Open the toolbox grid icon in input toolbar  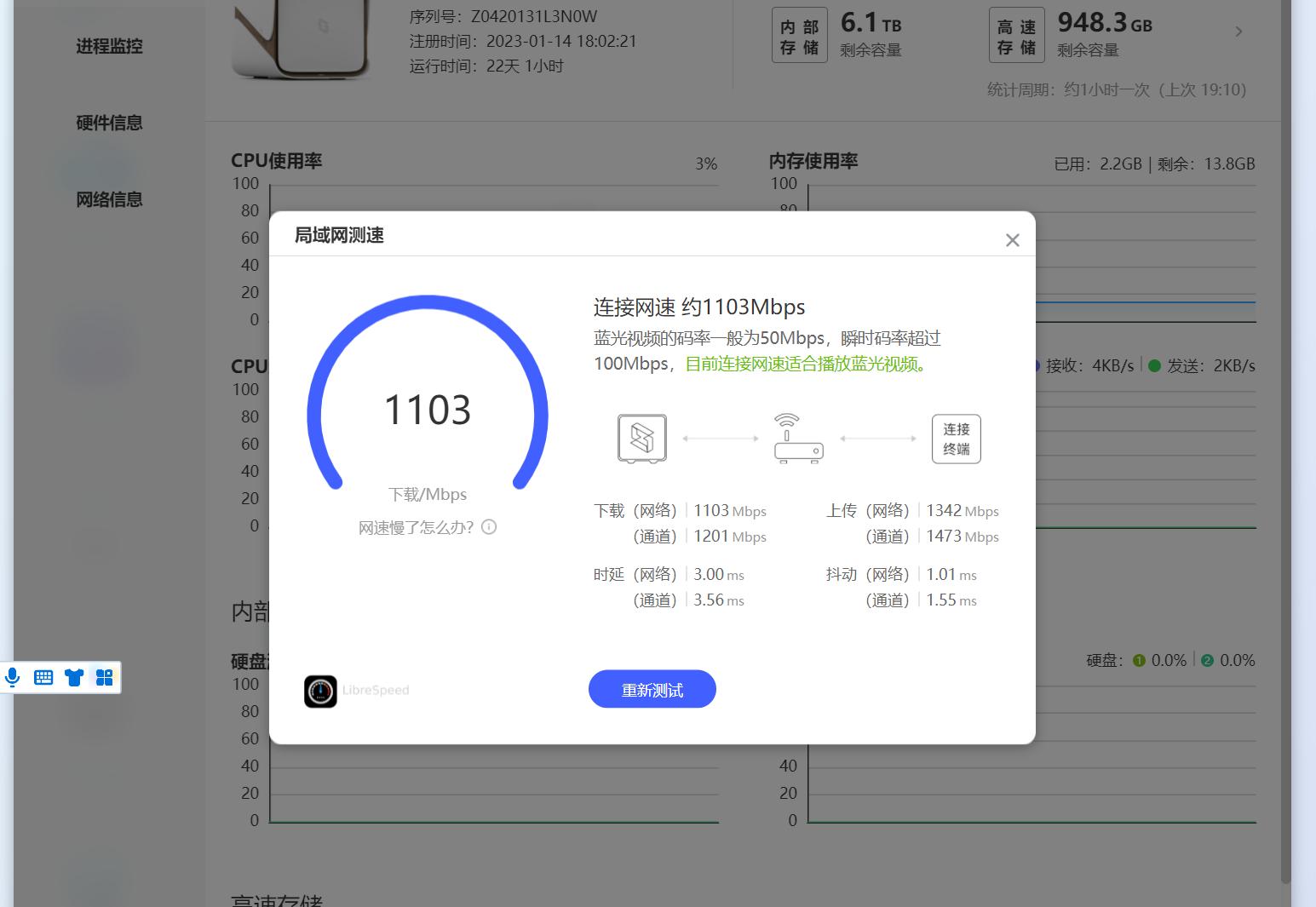(104, 677)
